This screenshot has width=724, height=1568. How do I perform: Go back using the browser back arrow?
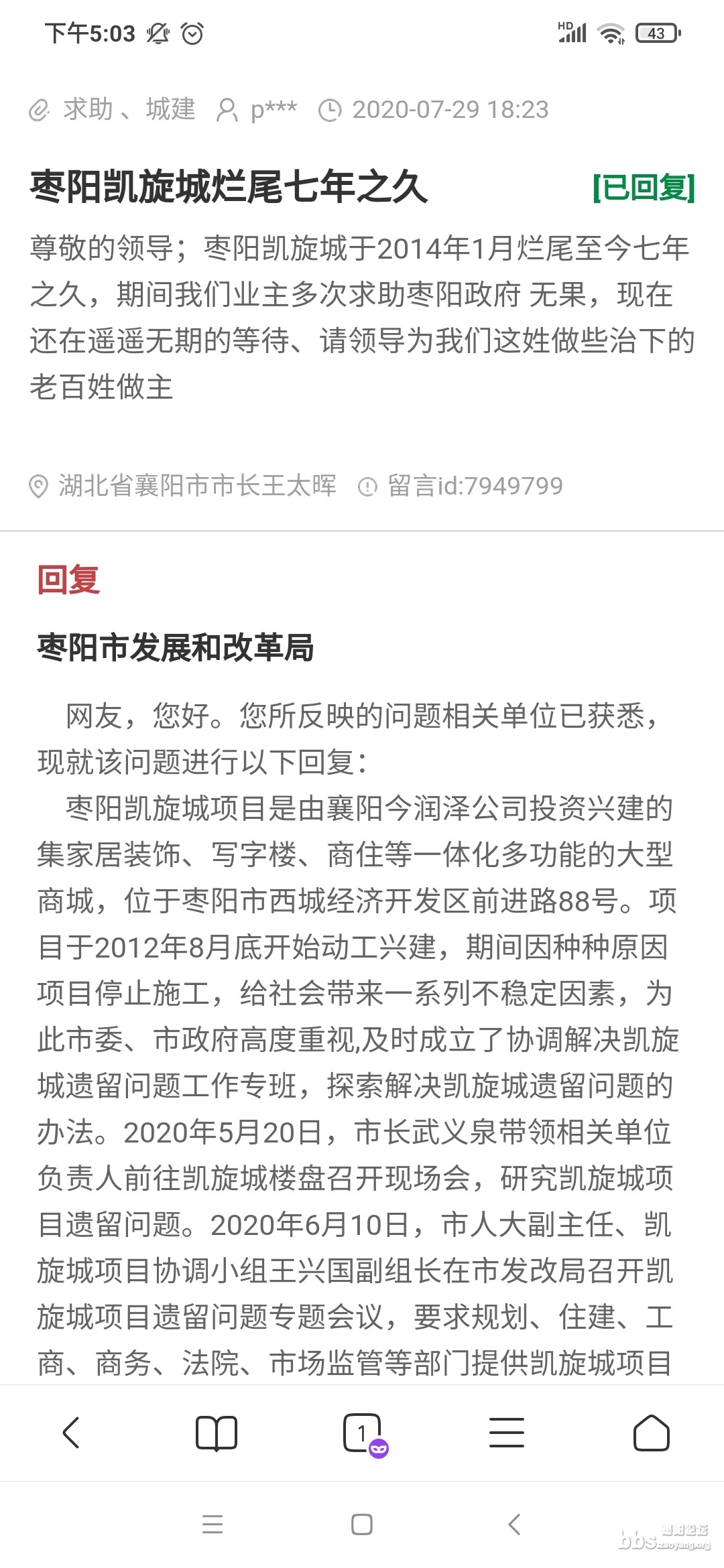pyautogui.click(x=71, y=1433)
